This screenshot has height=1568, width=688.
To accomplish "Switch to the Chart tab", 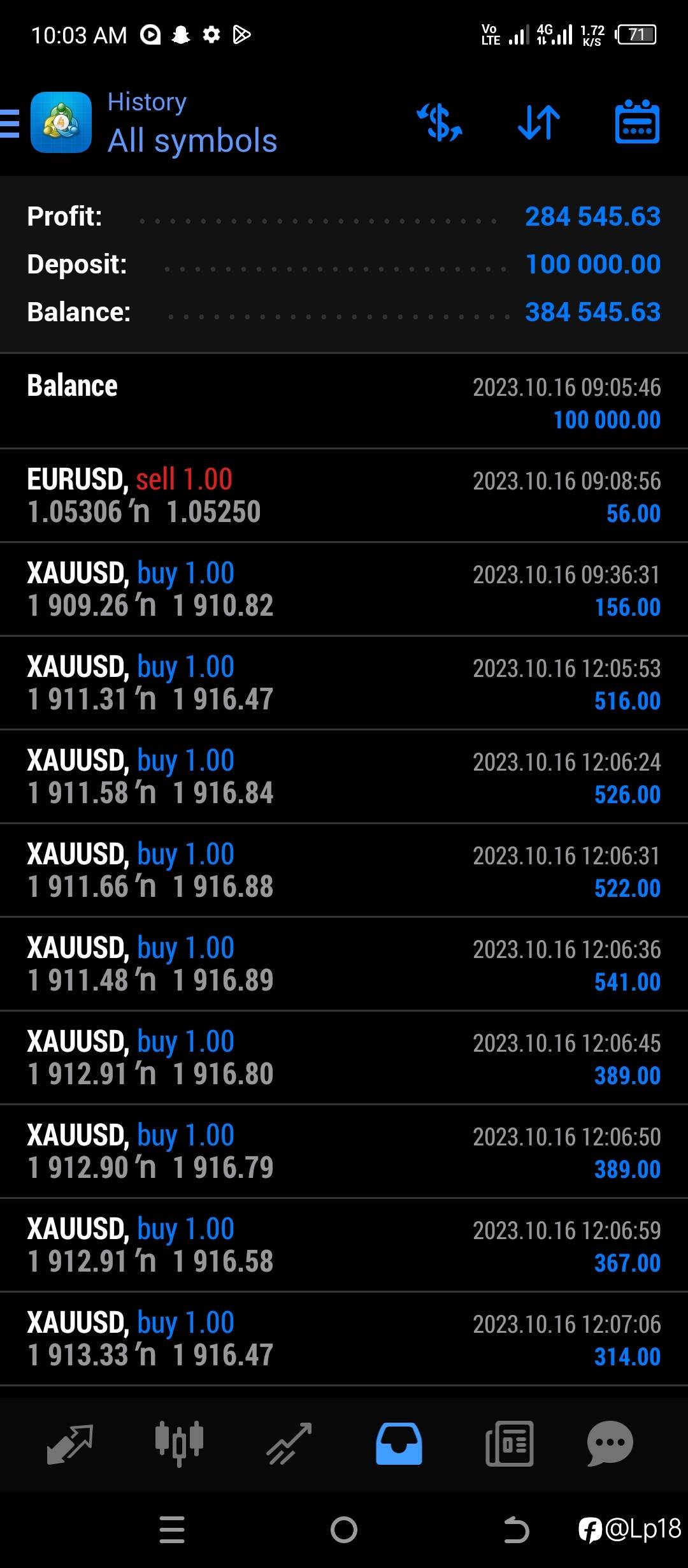I will (179, 1444).
